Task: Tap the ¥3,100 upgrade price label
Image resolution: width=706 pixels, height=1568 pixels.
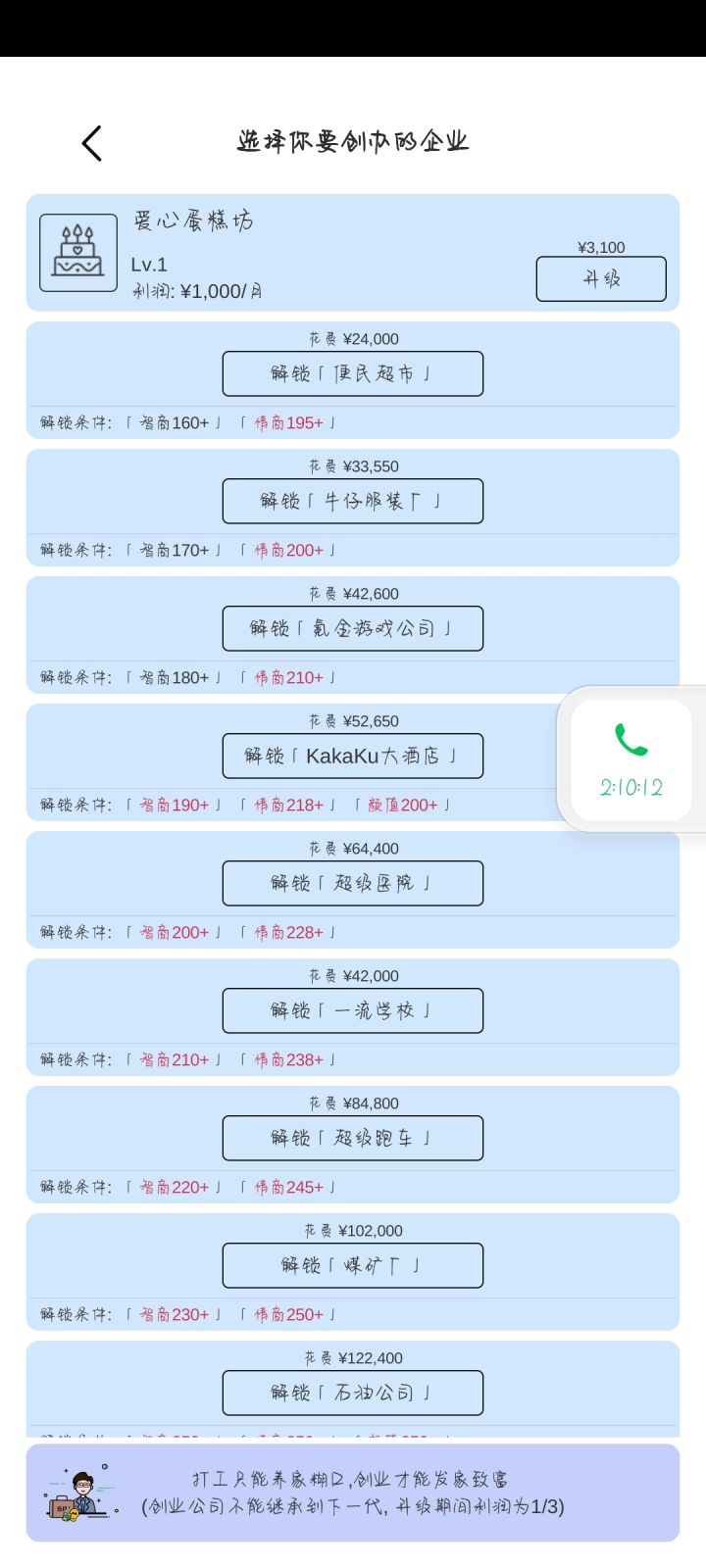Action: (600, 247)
